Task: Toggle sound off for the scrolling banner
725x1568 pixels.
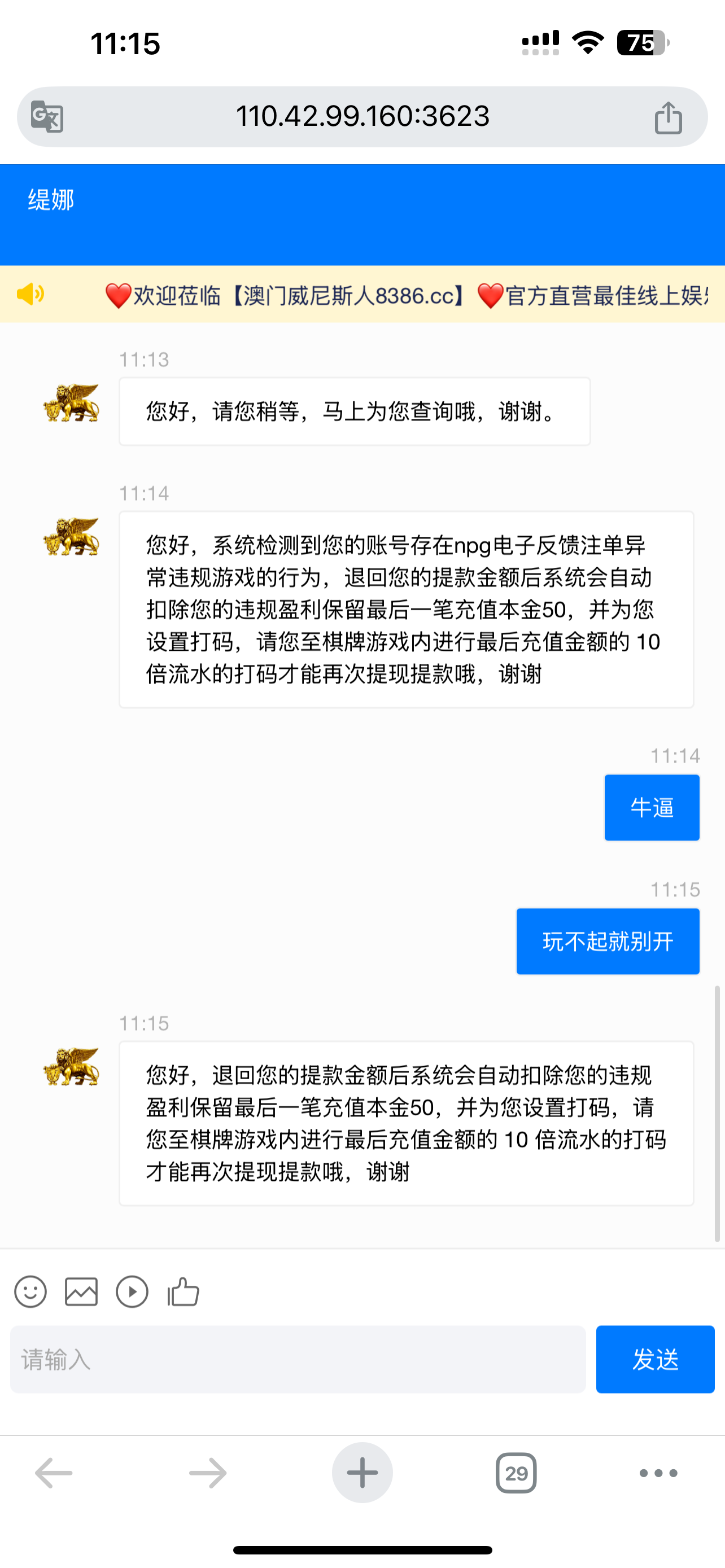Action: coord(30,295)
